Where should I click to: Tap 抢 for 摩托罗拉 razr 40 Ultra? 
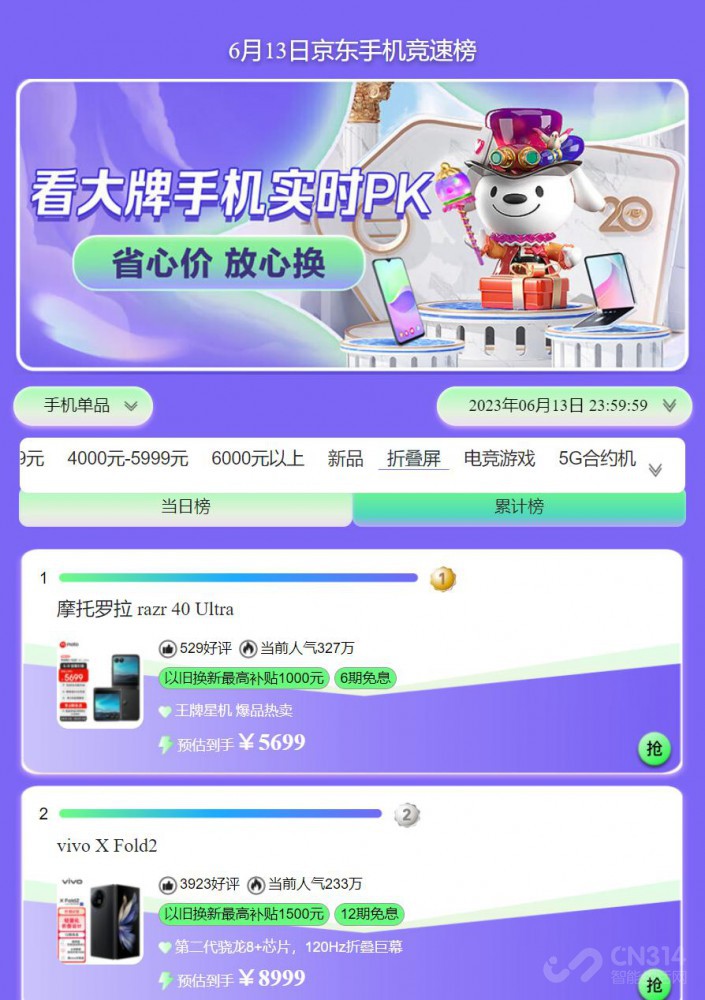tap(654, 749)
